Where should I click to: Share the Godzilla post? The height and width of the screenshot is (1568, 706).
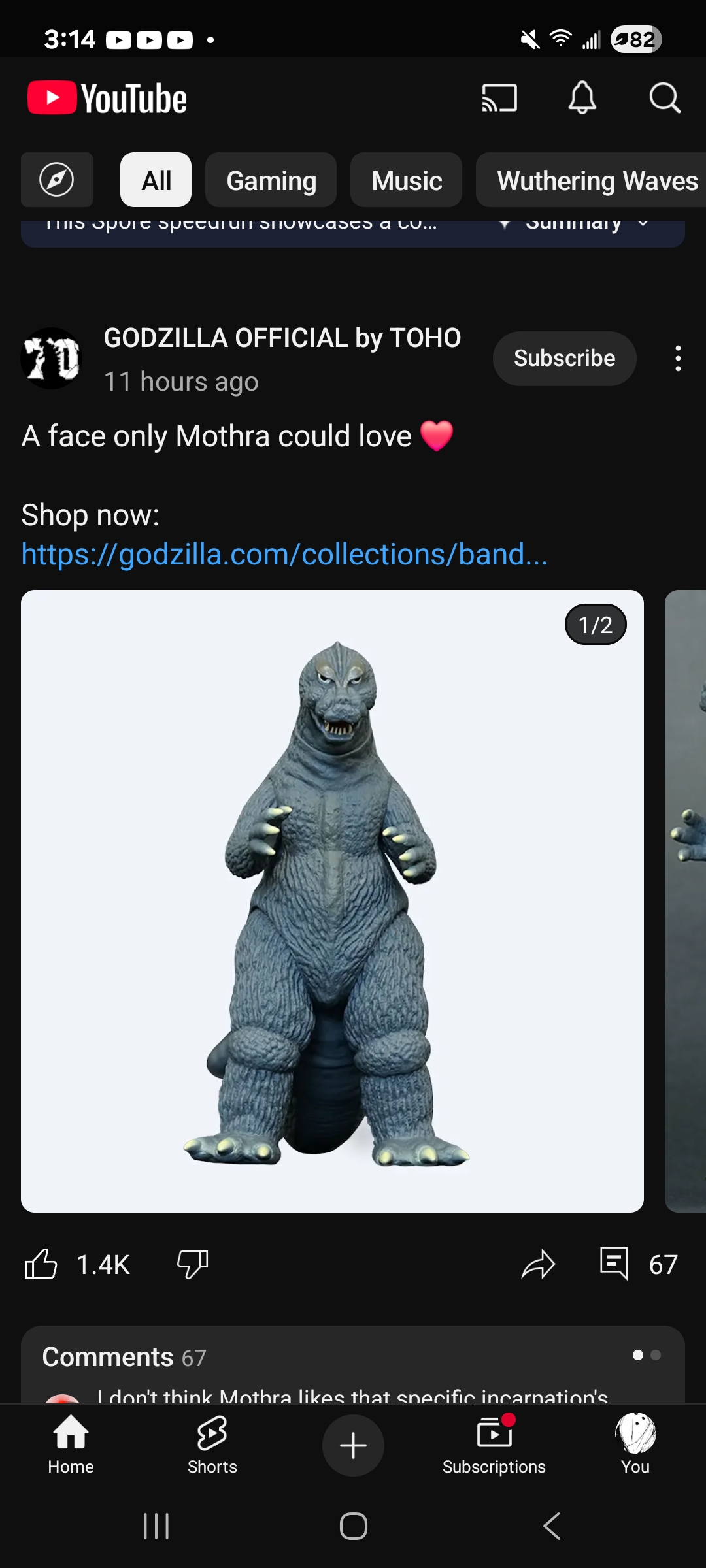click(x=538, y=1264)
